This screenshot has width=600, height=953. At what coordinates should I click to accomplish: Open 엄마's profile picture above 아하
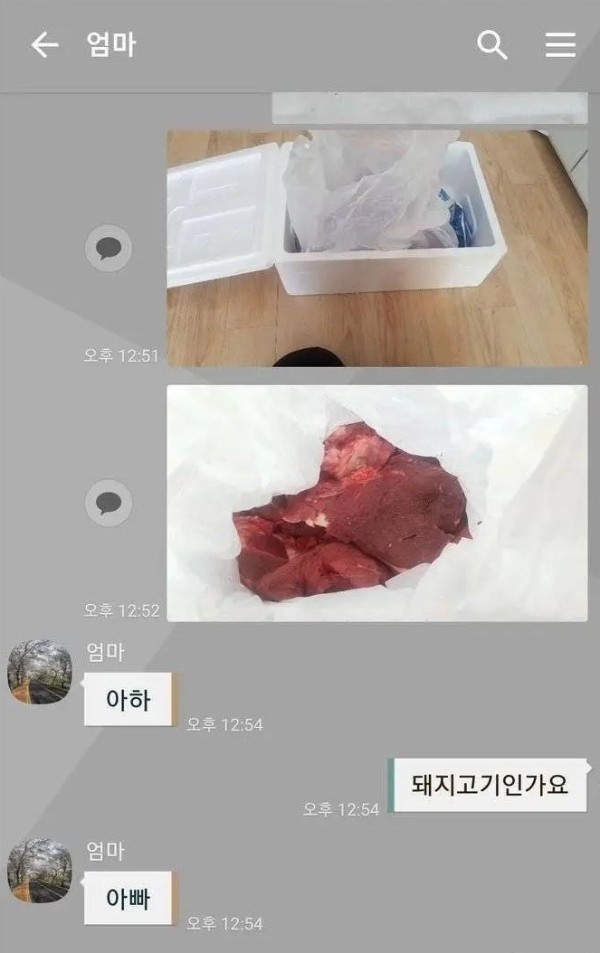40,672
